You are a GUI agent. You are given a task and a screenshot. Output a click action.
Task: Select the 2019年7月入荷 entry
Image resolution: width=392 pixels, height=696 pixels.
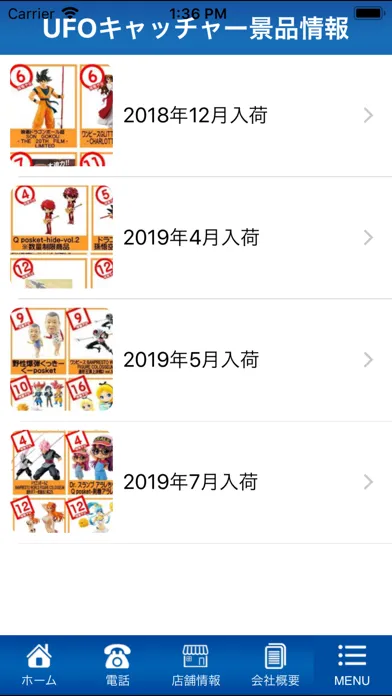pyautogui.click(x=196, y=482)
